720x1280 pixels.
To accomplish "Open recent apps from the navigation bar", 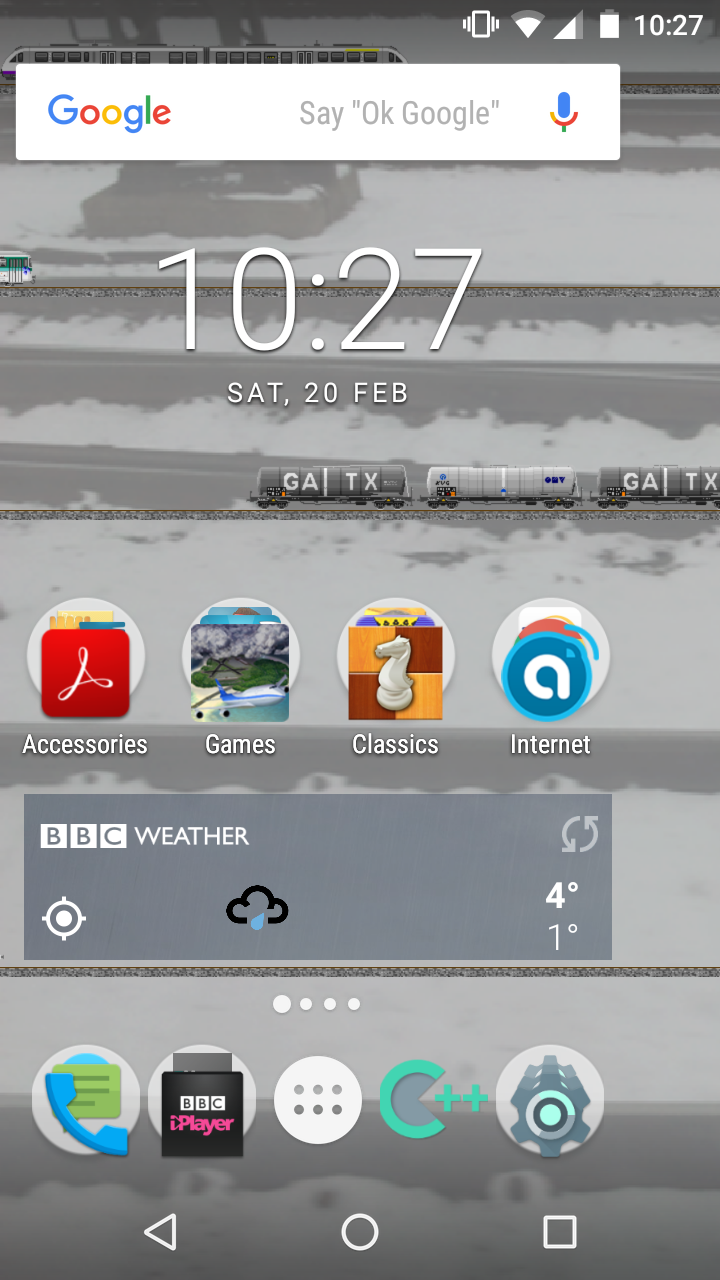I will coord(560,1232).
